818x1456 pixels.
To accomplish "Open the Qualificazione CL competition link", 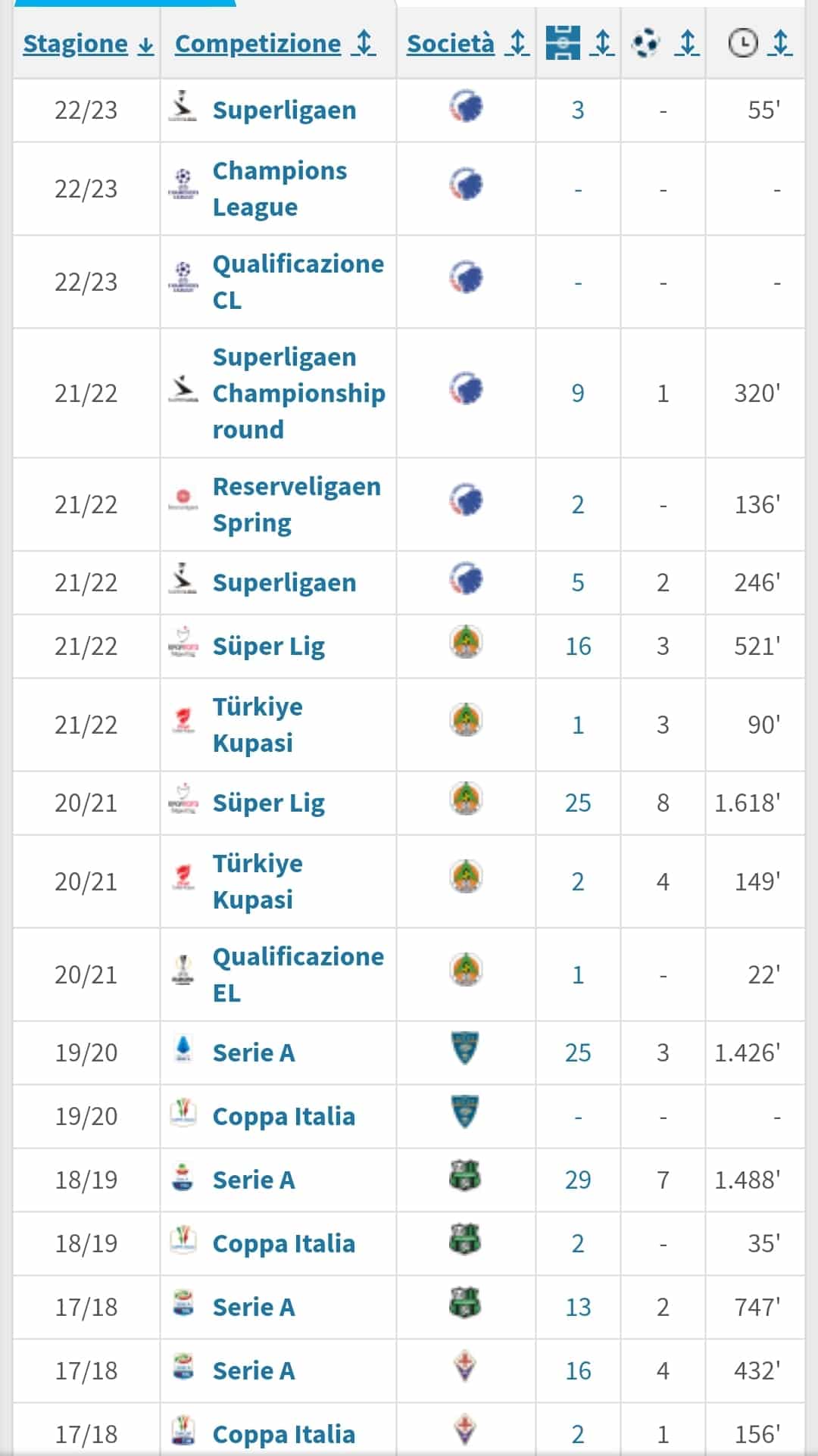I will point(298,282).
